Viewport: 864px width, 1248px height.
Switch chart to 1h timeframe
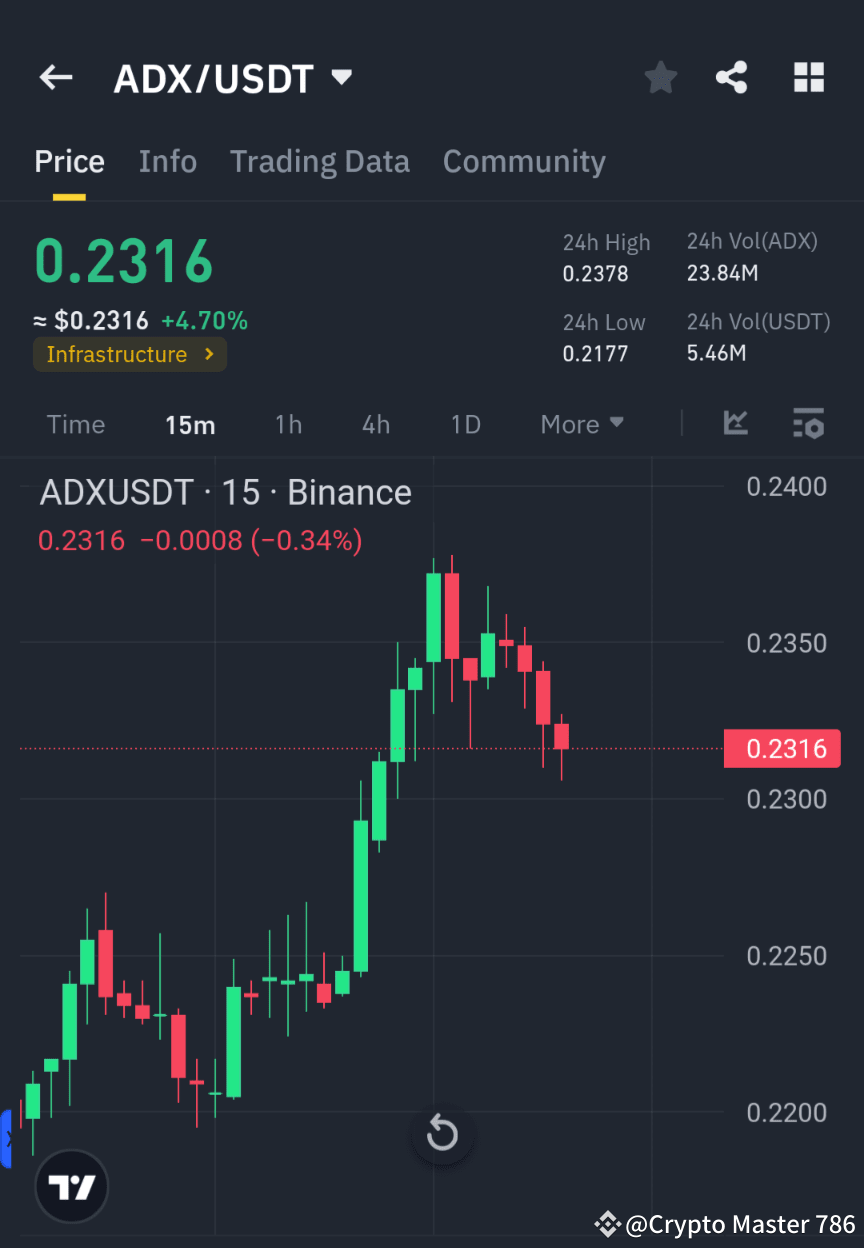[x=288, y=424]
